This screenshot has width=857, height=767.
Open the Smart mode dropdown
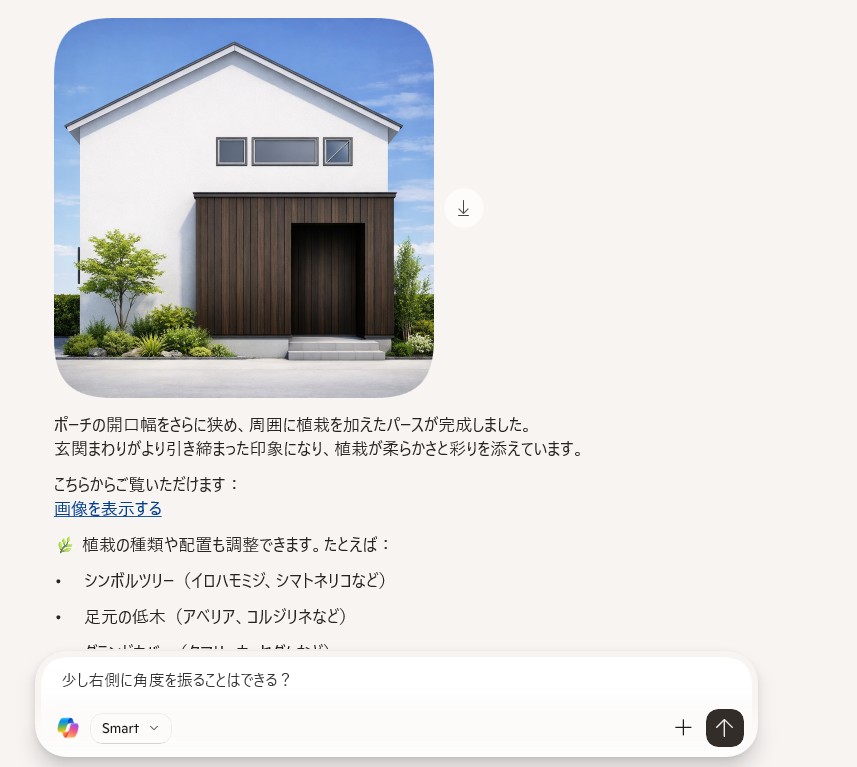pyautogui.click(x=131, y=728)
